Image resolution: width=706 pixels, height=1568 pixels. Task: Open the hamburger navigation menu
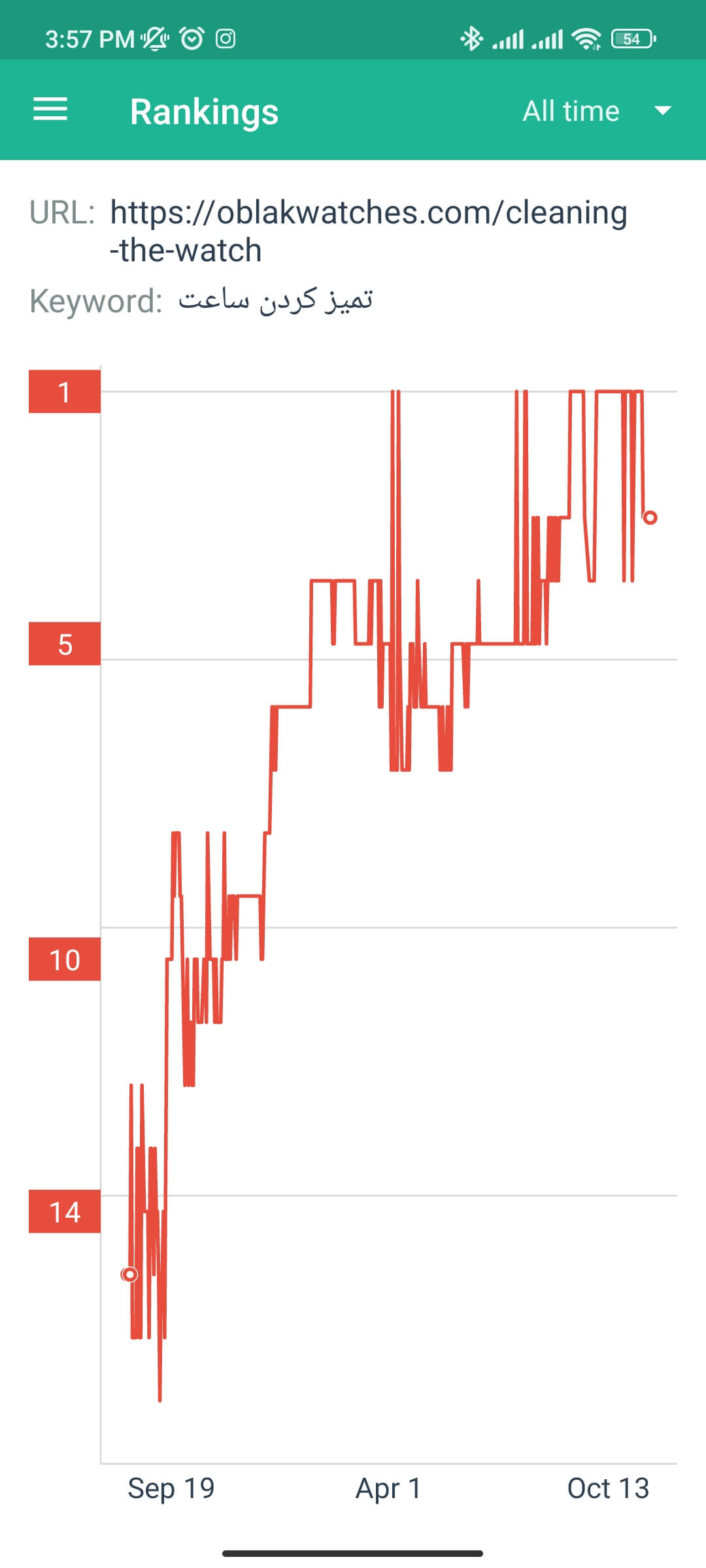tap(50, 109)
